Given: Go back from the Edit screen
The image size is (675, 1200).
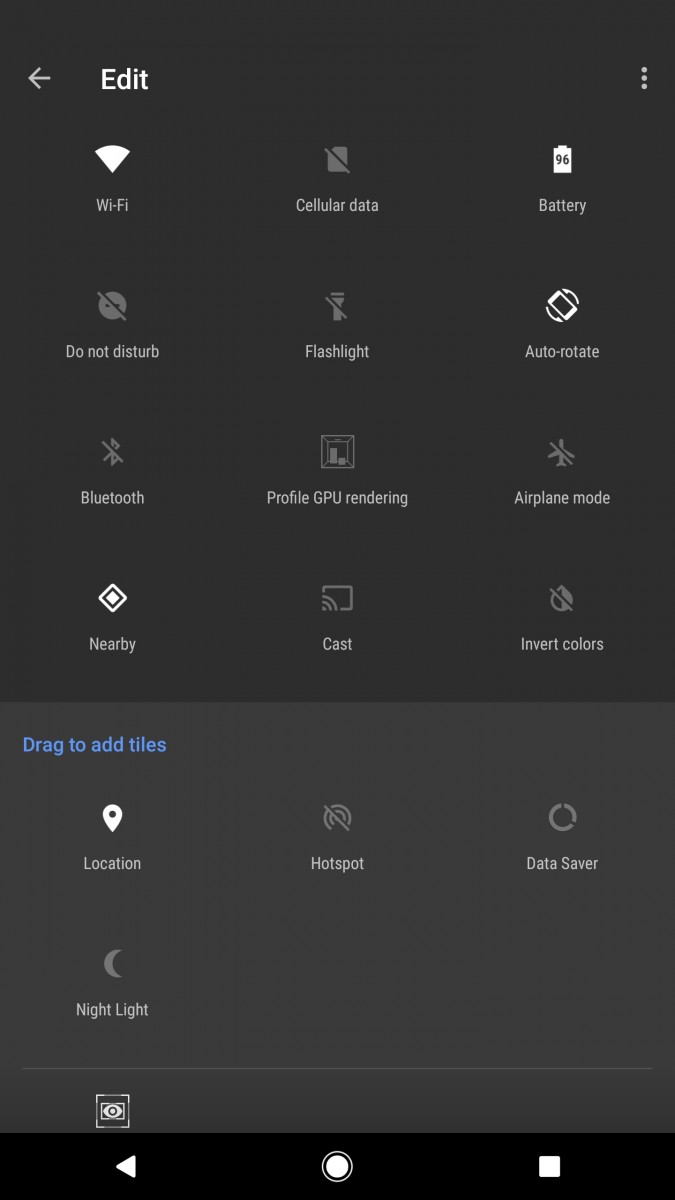Looking at the screenshot, I should point(39,78).
